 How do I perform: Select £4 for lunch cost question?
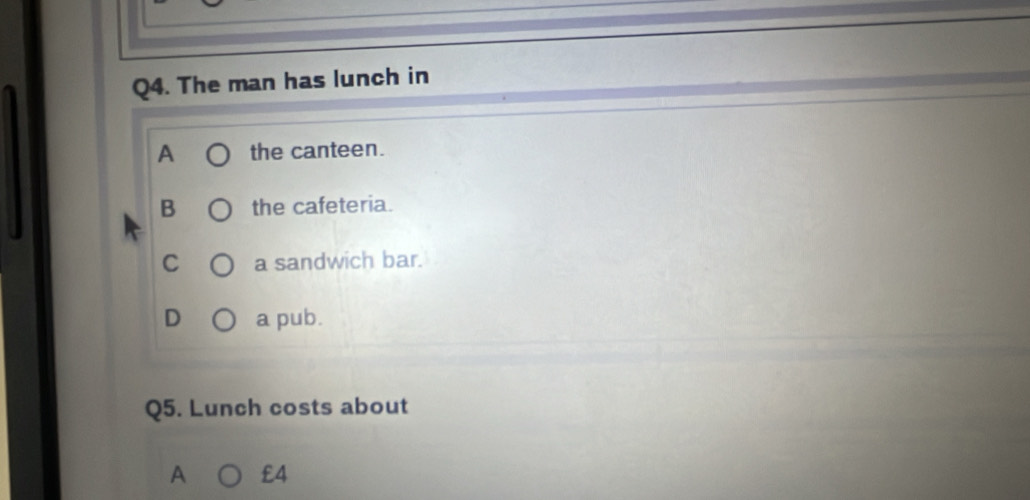[232, 475]
